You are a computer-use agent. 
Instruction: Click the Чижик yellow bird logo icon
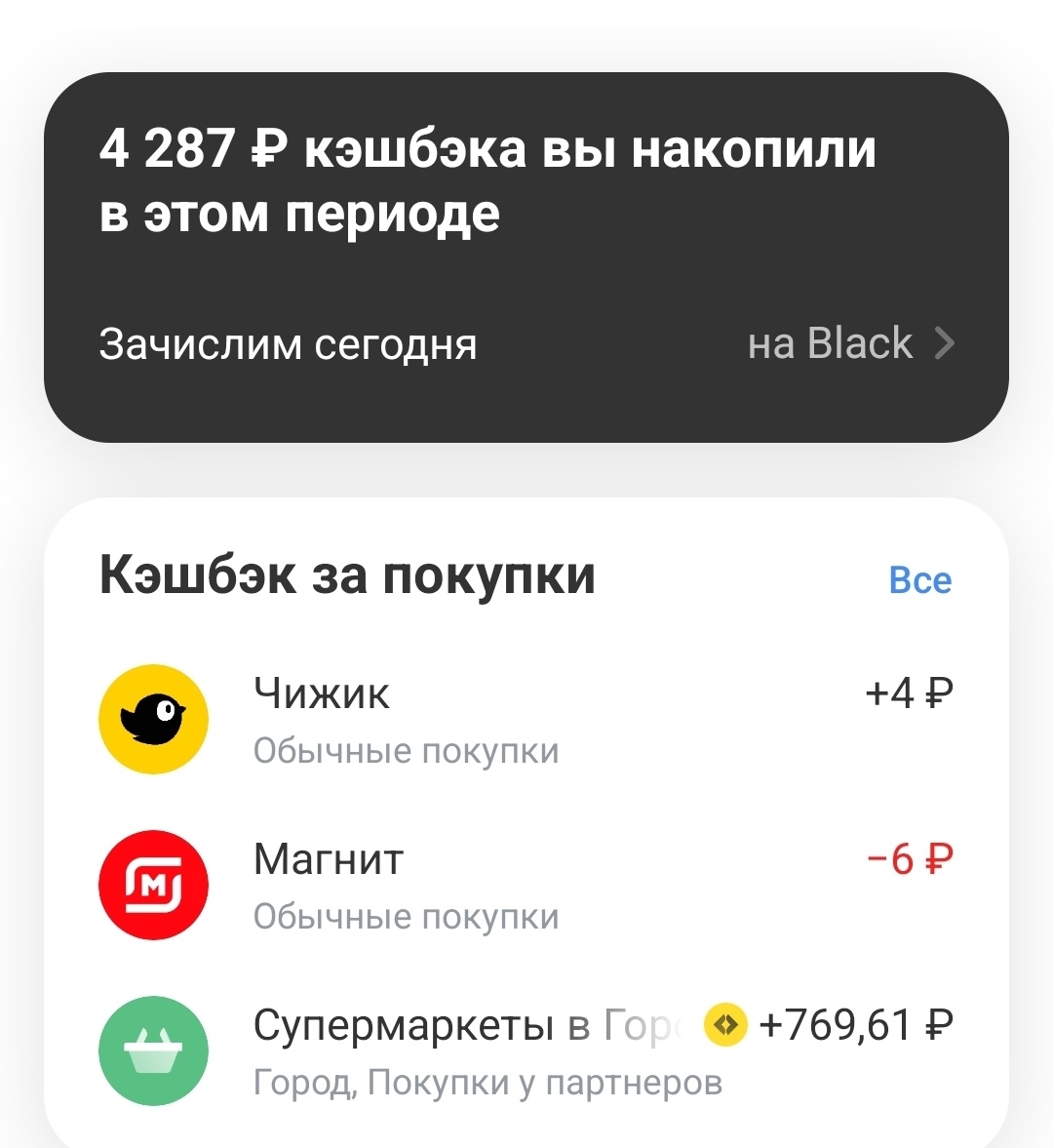153,719
